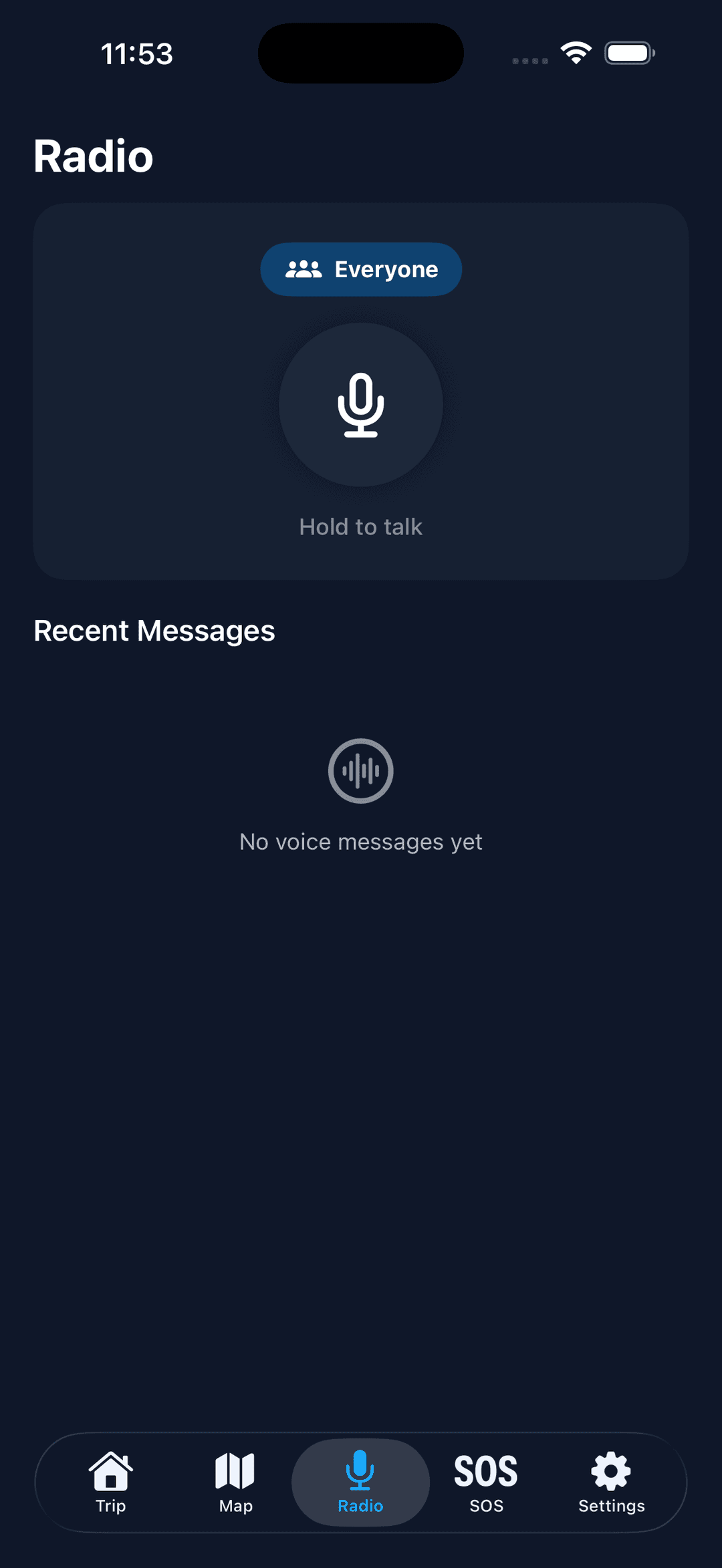Tap the waveform icon above no-messages text
The width and height of the screenshot is (722, 1568).
360,770
